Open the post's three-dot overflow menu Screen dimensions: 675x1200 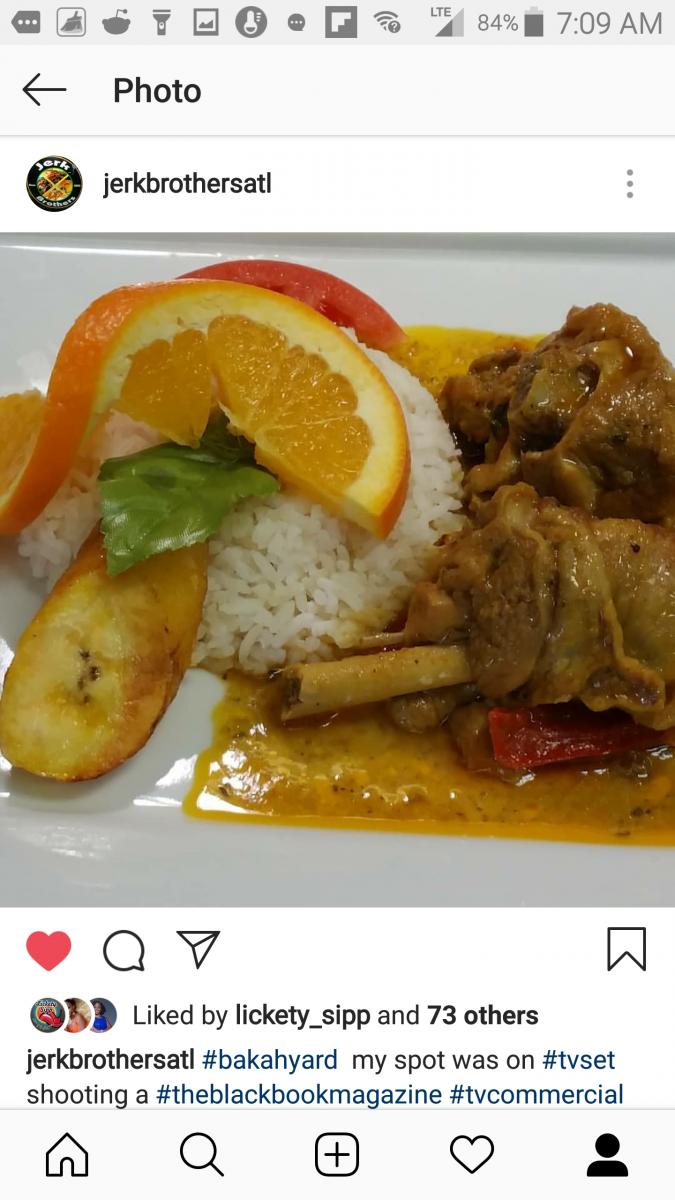[629, 184]
